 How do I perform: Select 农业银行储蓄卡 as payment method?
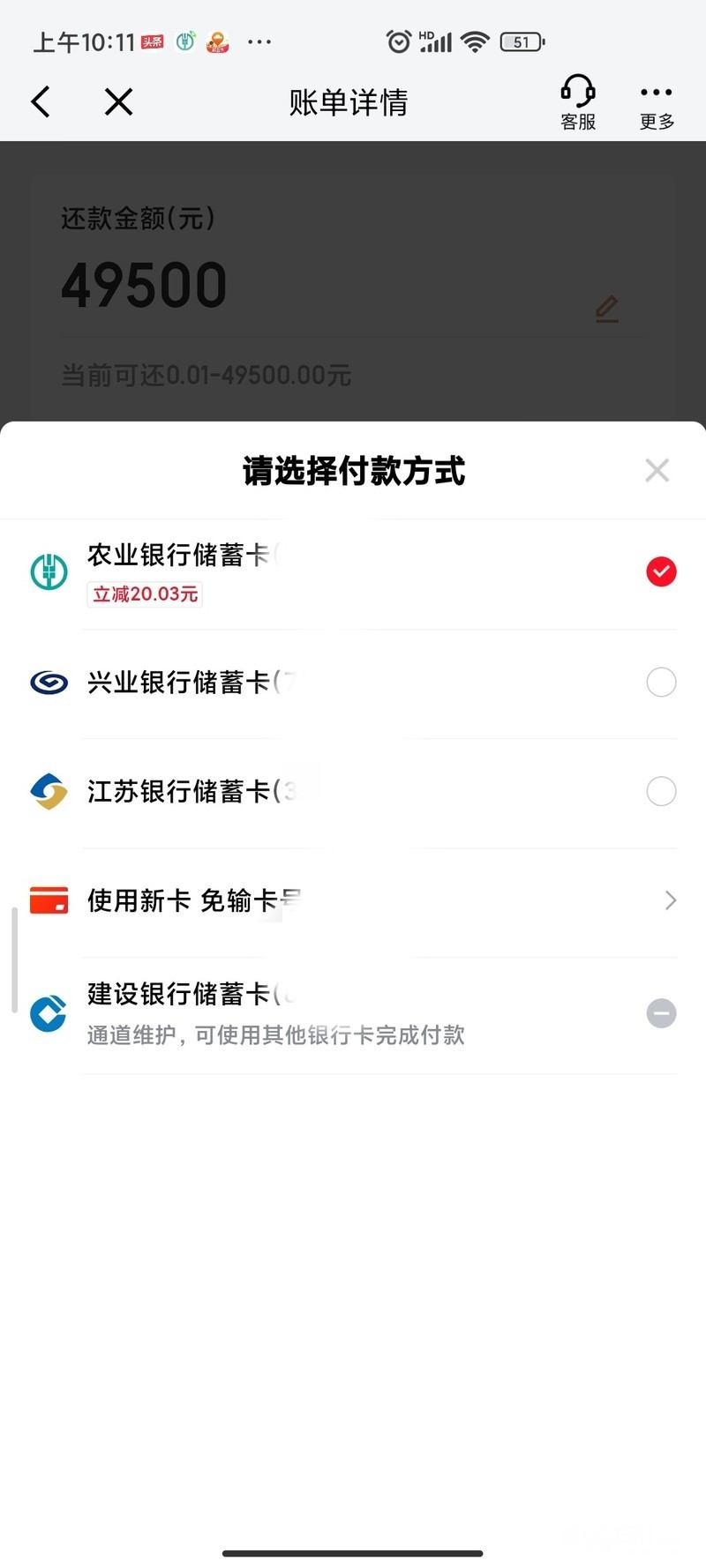pyautogui.click(x=353, y=572)
